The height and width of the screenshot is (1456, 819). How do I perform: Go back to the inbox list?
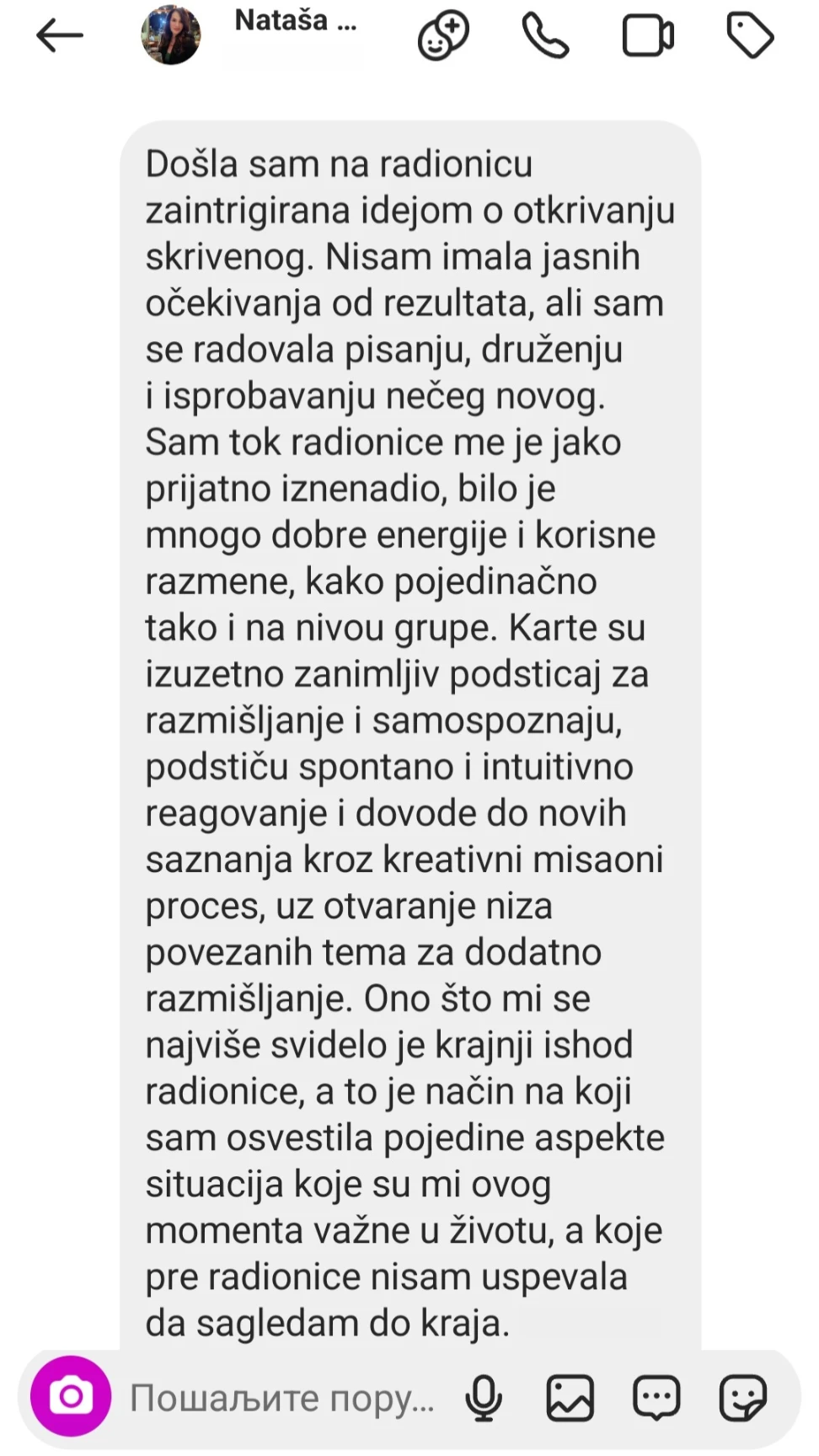(x=60, y=35)
